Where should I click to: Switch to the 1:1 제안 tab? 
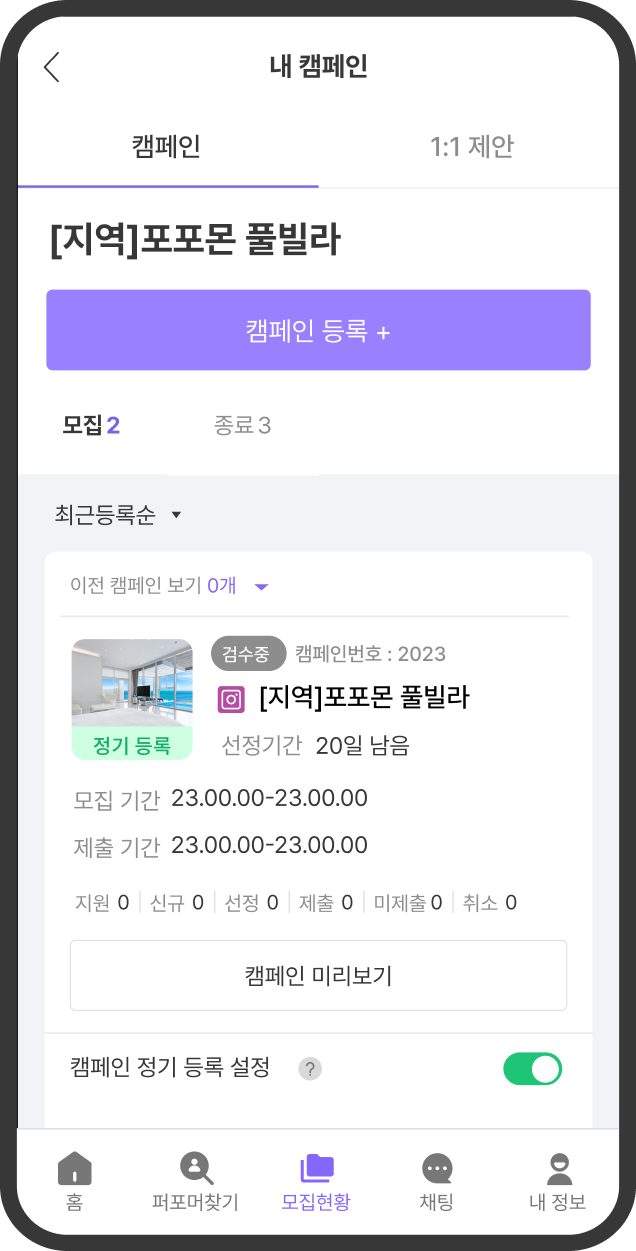point(472,147)
